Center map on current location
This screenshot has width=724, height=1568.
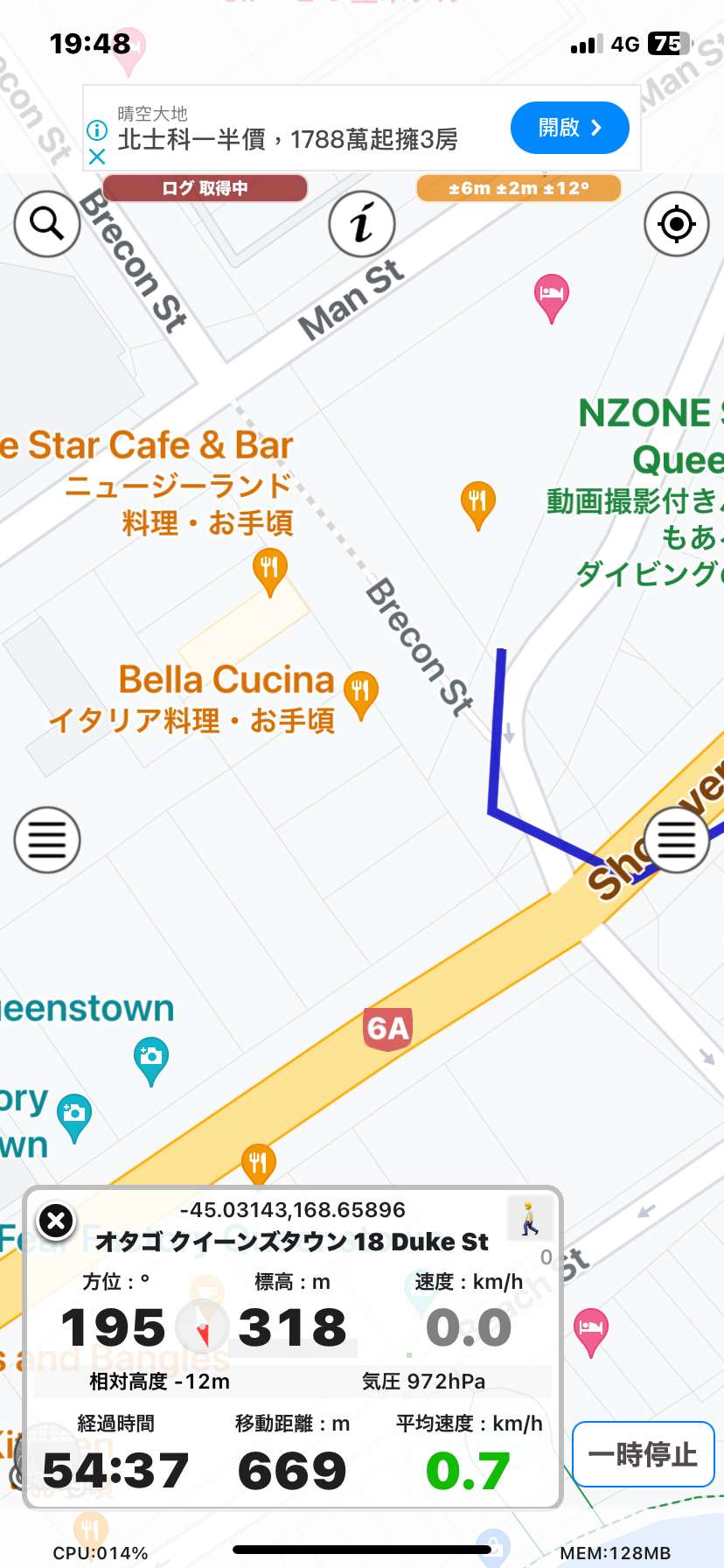point(676,224)
